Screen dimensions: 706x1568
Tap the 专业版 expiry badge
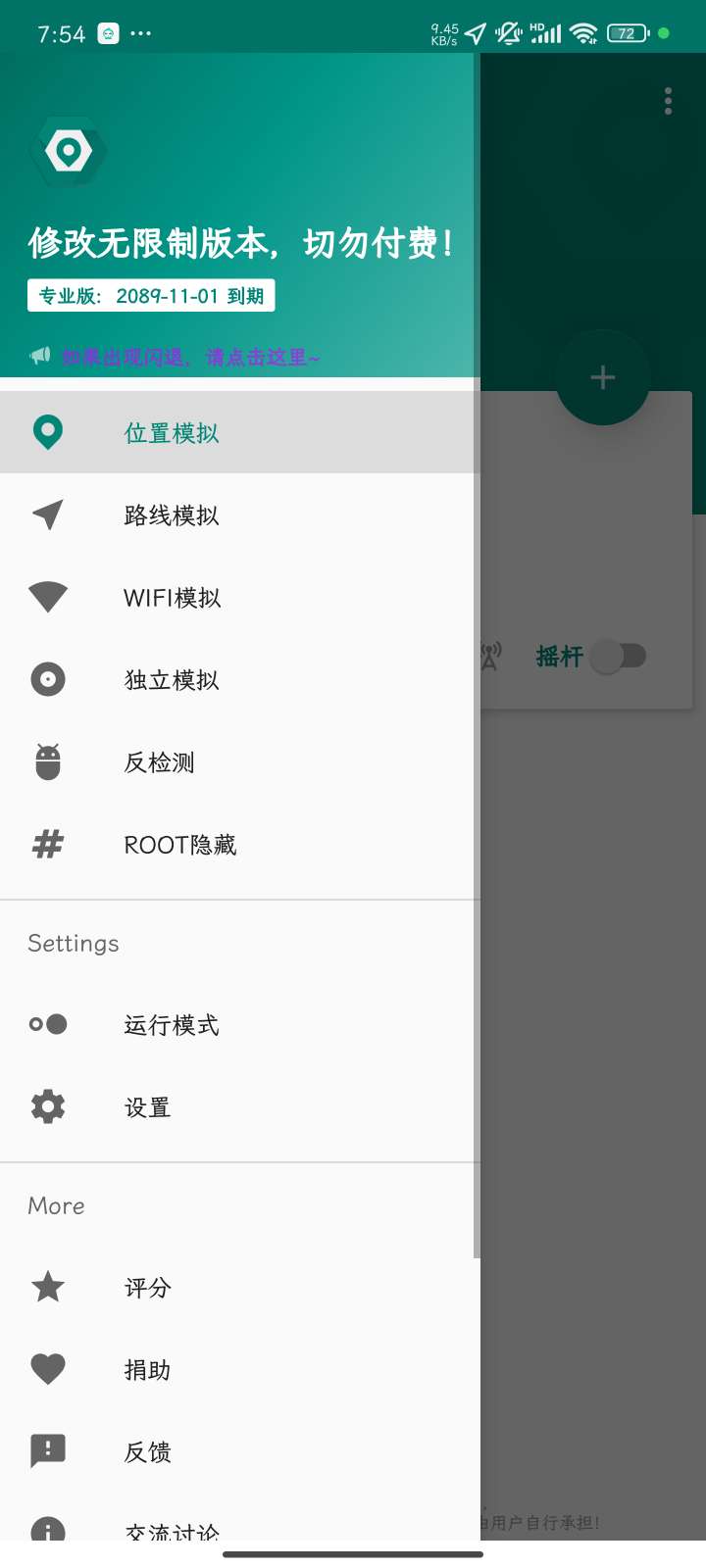click(x=151, y=296)
